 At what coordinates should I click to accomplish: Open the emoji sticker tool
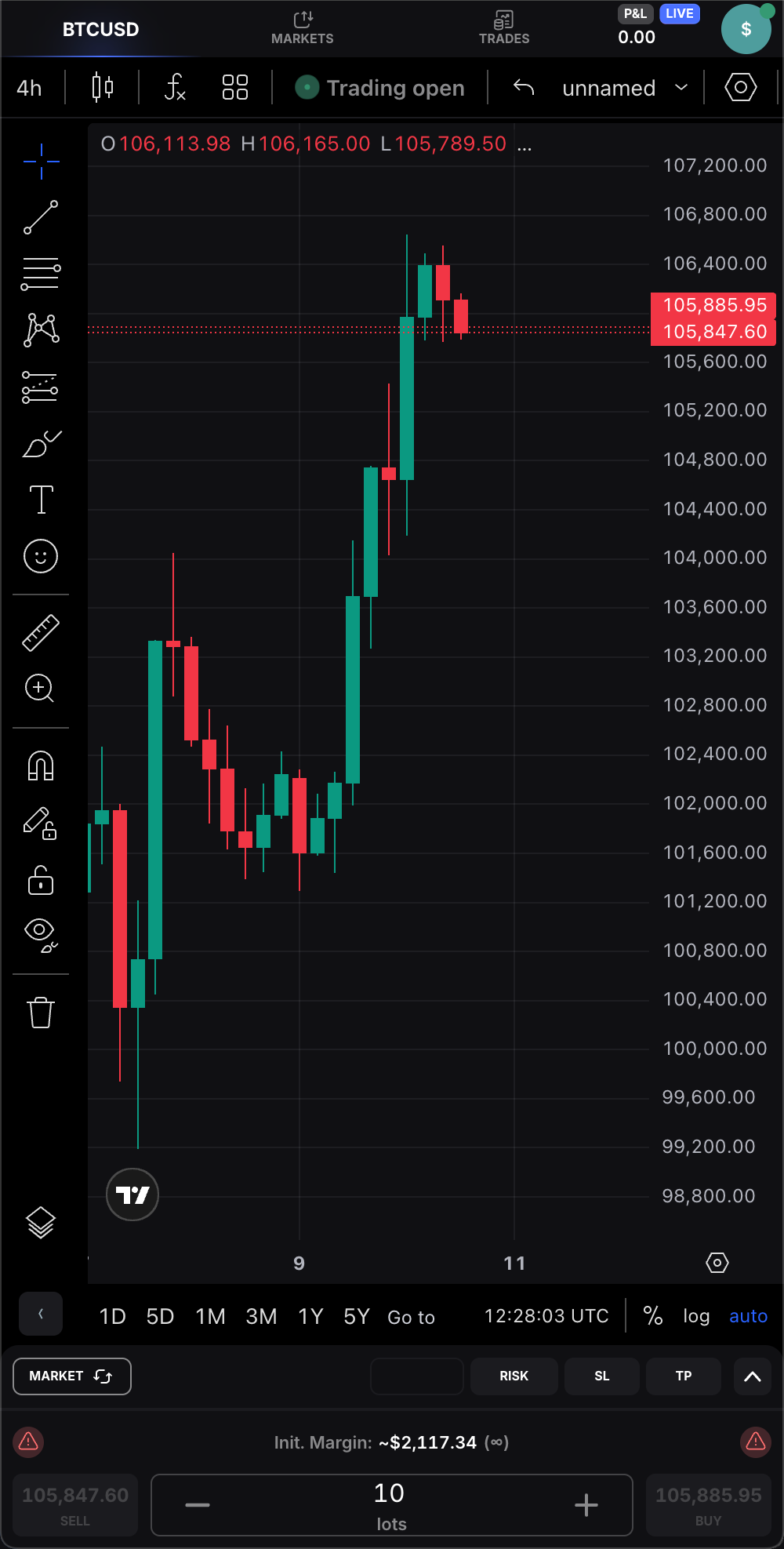[x=41, y=556]
